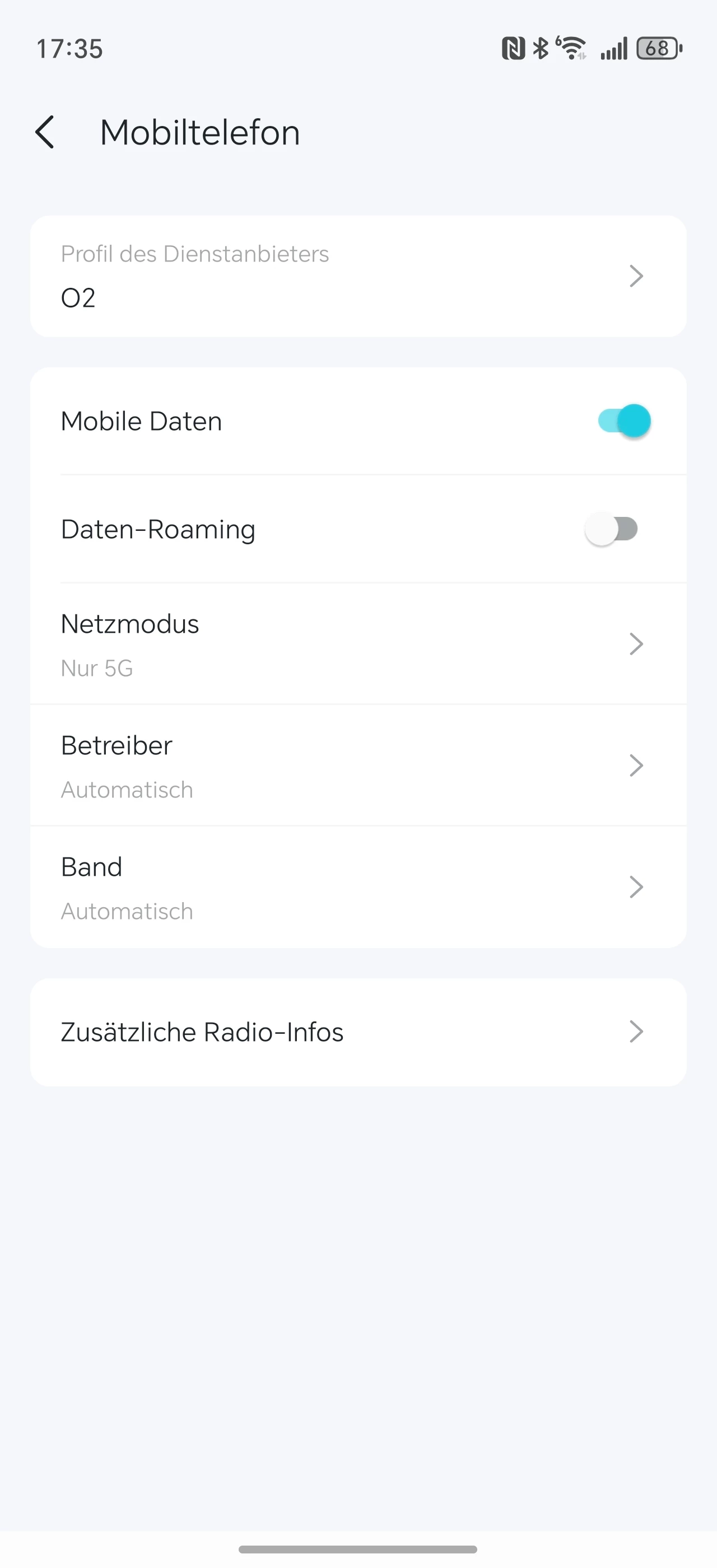717x1568 pixels.
Task: Open Profil des Dienstanbieters O2
Action: [358, 276]
